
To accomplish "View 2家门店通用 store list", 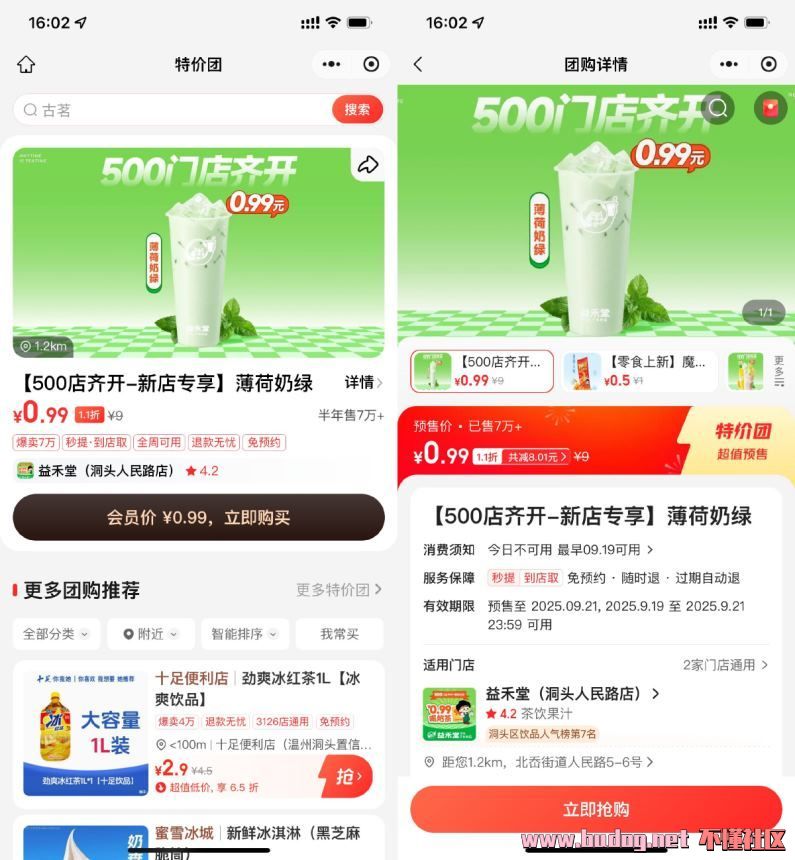I will pos(725,664).
